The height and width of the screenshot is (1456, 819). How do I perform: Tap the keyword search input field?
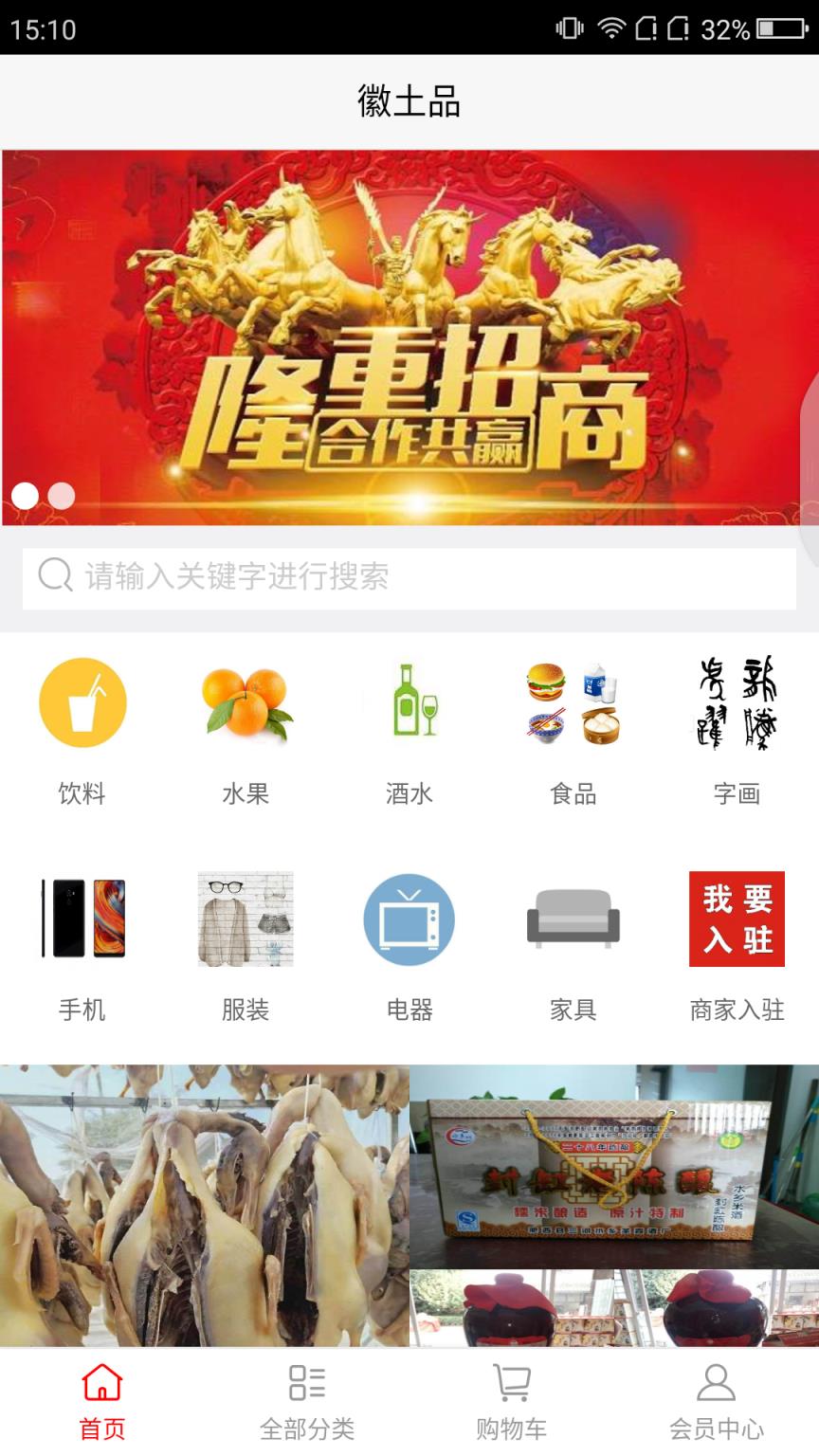tap(409, 573)
